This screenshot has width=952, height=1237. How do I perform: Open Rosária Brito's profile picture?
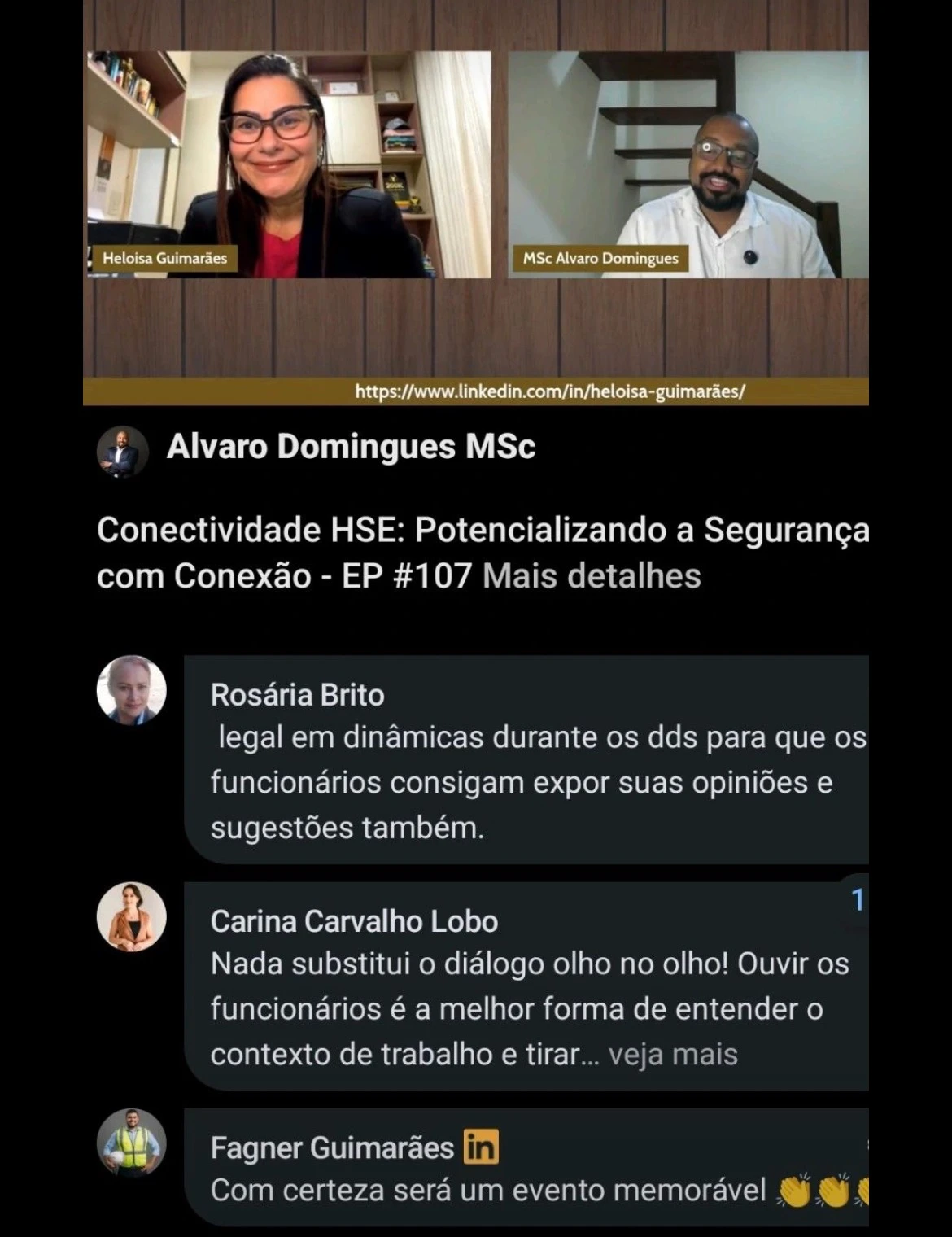pyautogui.click(x=132, y=690)
